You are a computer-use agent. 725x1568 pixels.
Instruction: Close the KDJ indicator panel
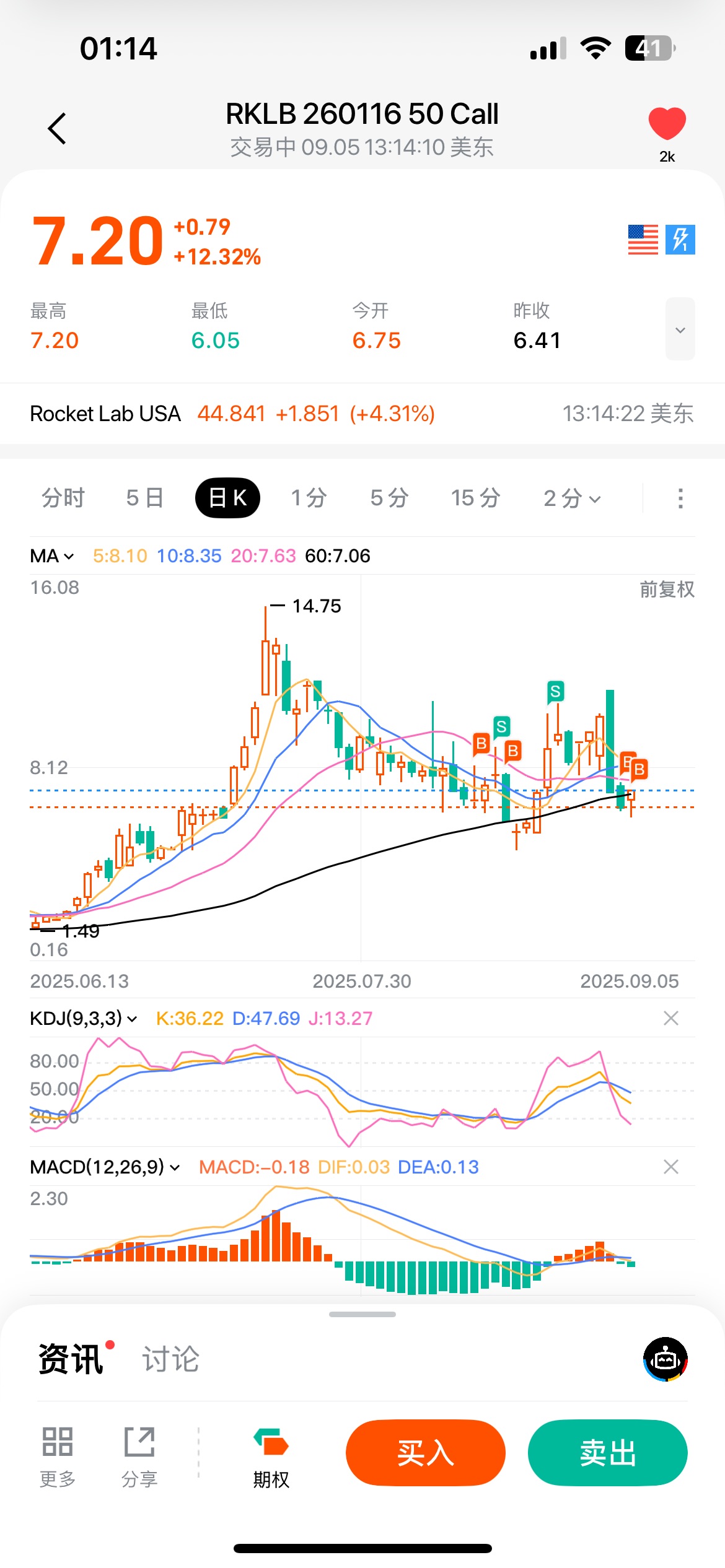tap(670, 1018)
